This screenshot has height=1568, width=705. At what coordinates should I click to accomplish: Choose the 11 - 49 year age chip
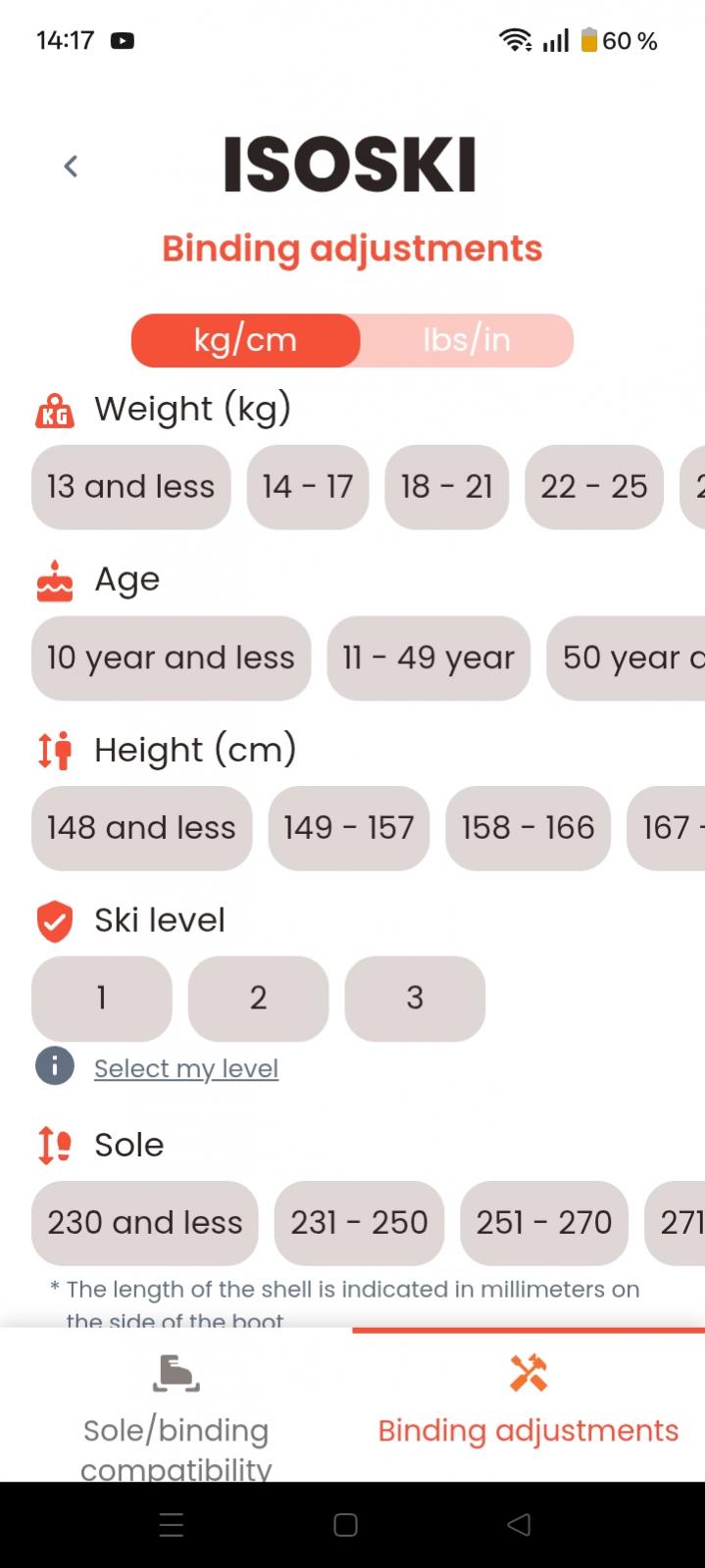point(428,658)
